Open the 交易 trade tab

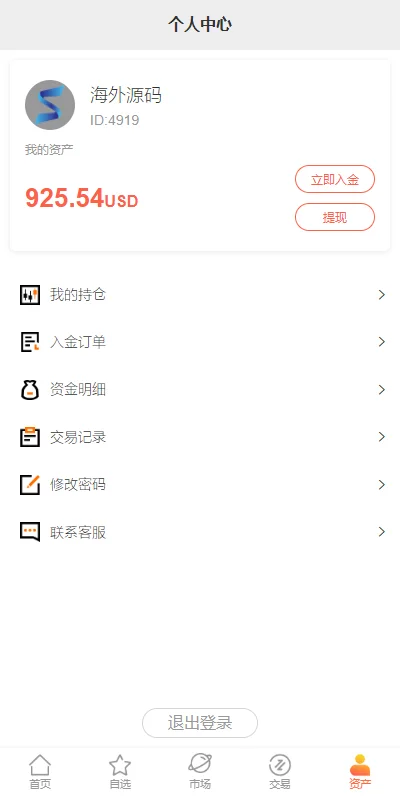pyautogui.click(x=280, y=772)
